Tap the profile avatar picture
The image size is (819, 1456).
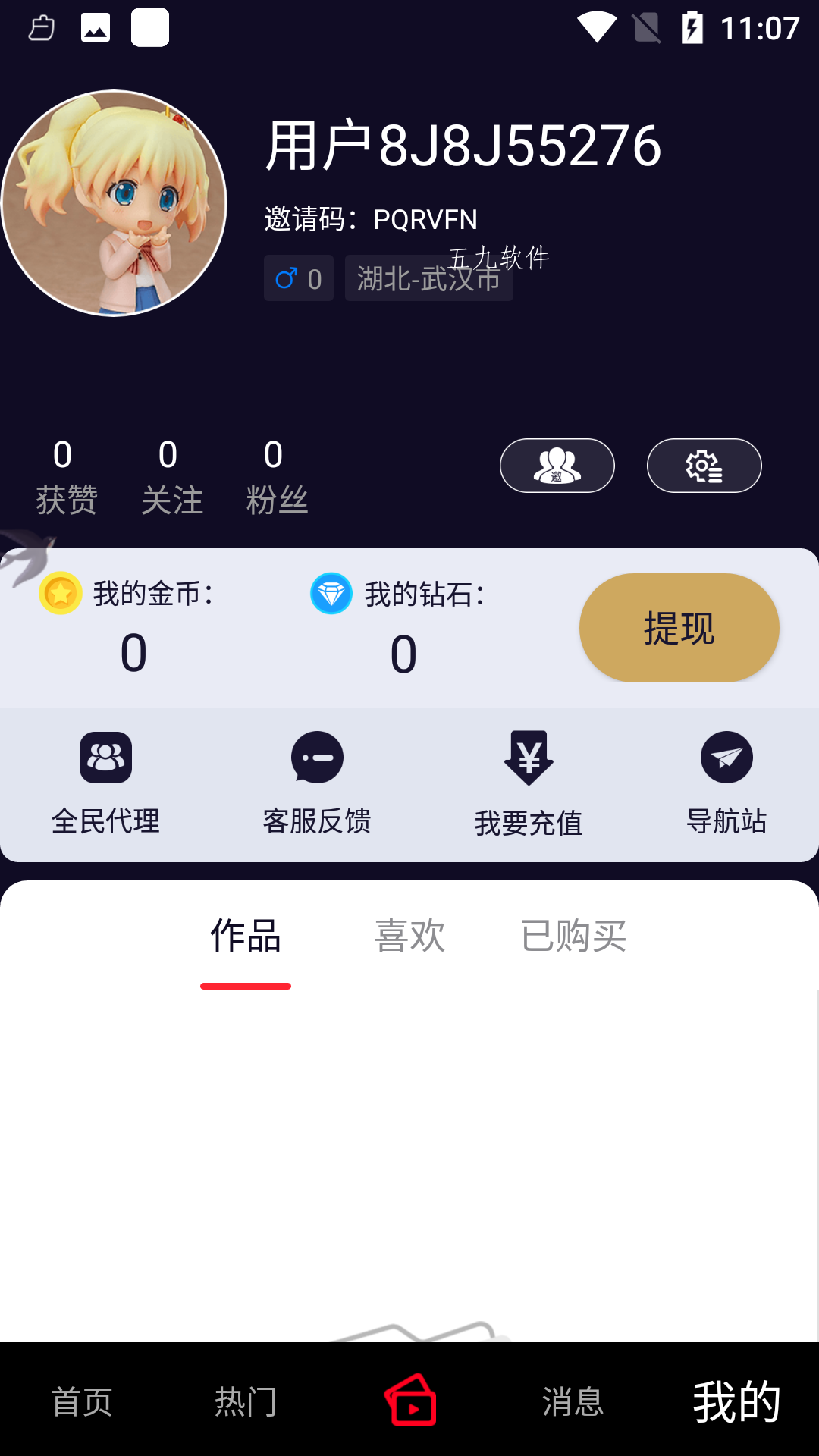114,203
